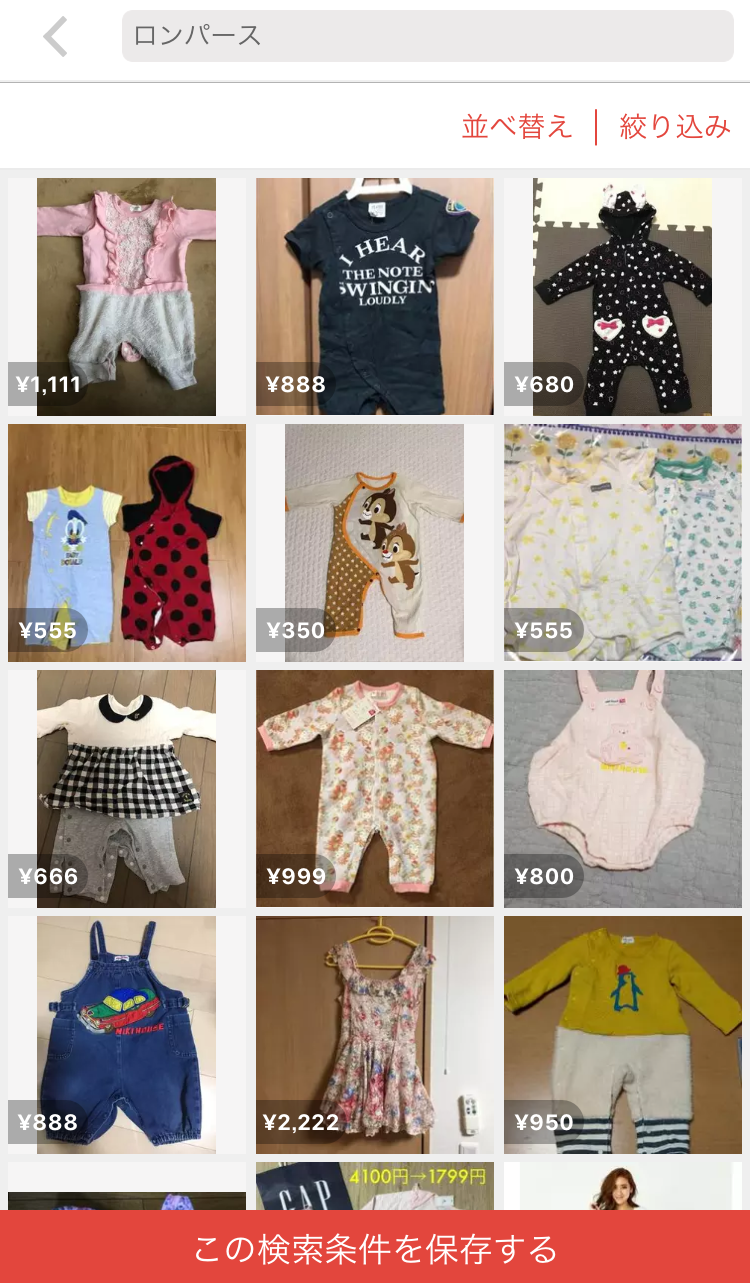The image size is (750, 1283).
Task: View the denim car overalls ¥888
Action: (126, 1034)
